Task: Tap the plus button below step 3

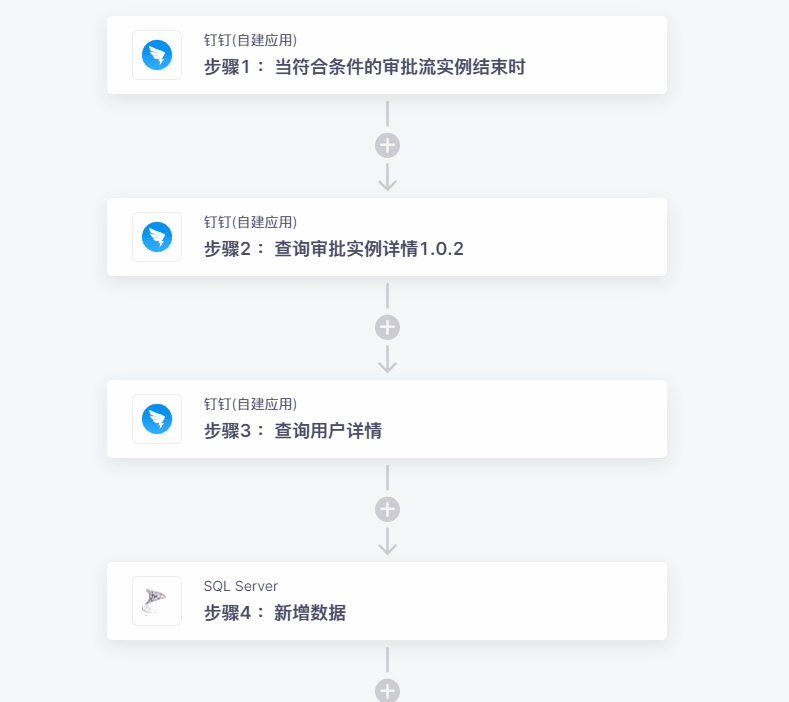Action: (x=387, y=509)
